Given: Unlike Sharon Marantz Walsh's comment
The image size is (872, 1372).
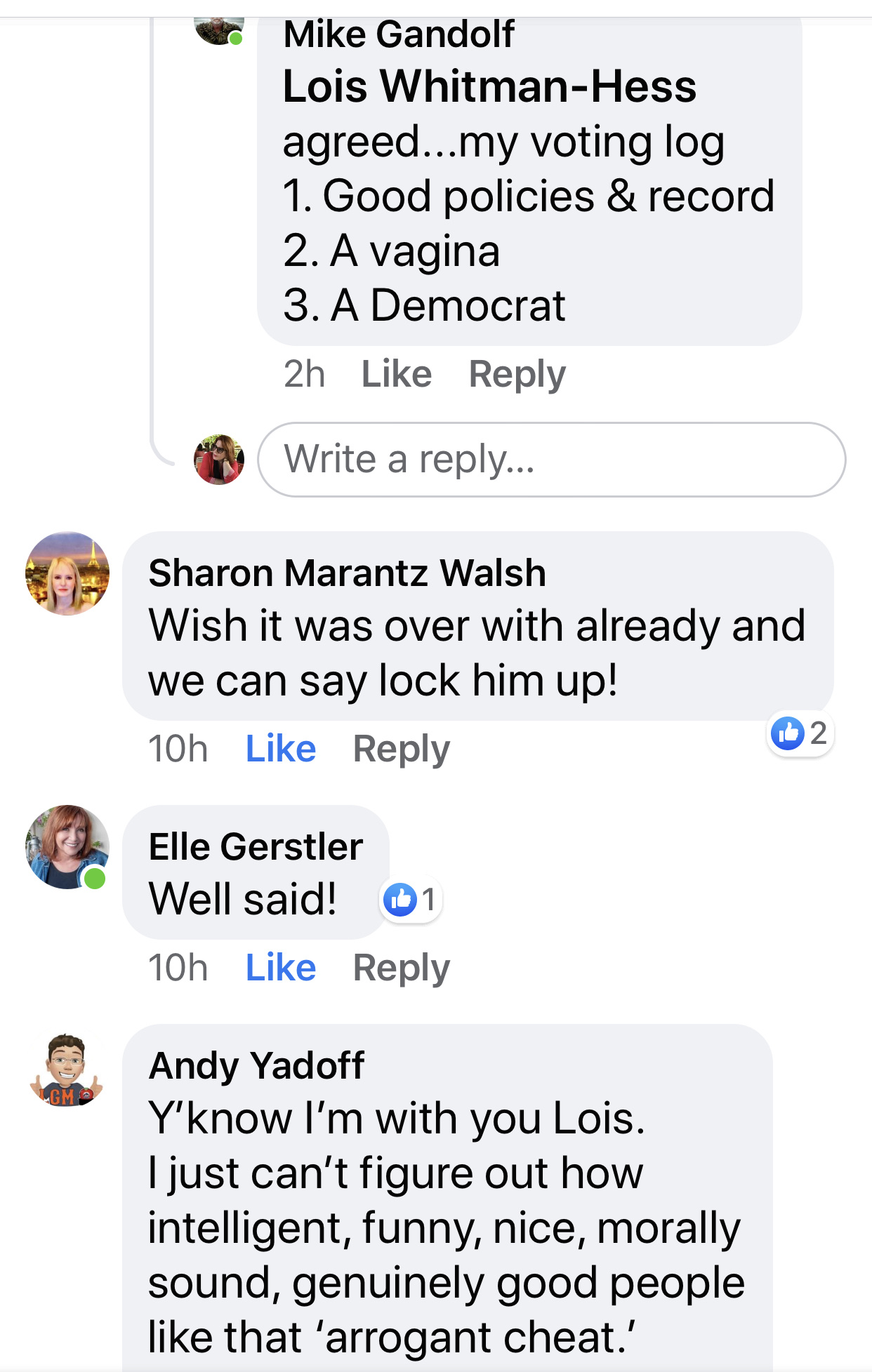Looking at the screenshot, I should [x=280, y=748].
